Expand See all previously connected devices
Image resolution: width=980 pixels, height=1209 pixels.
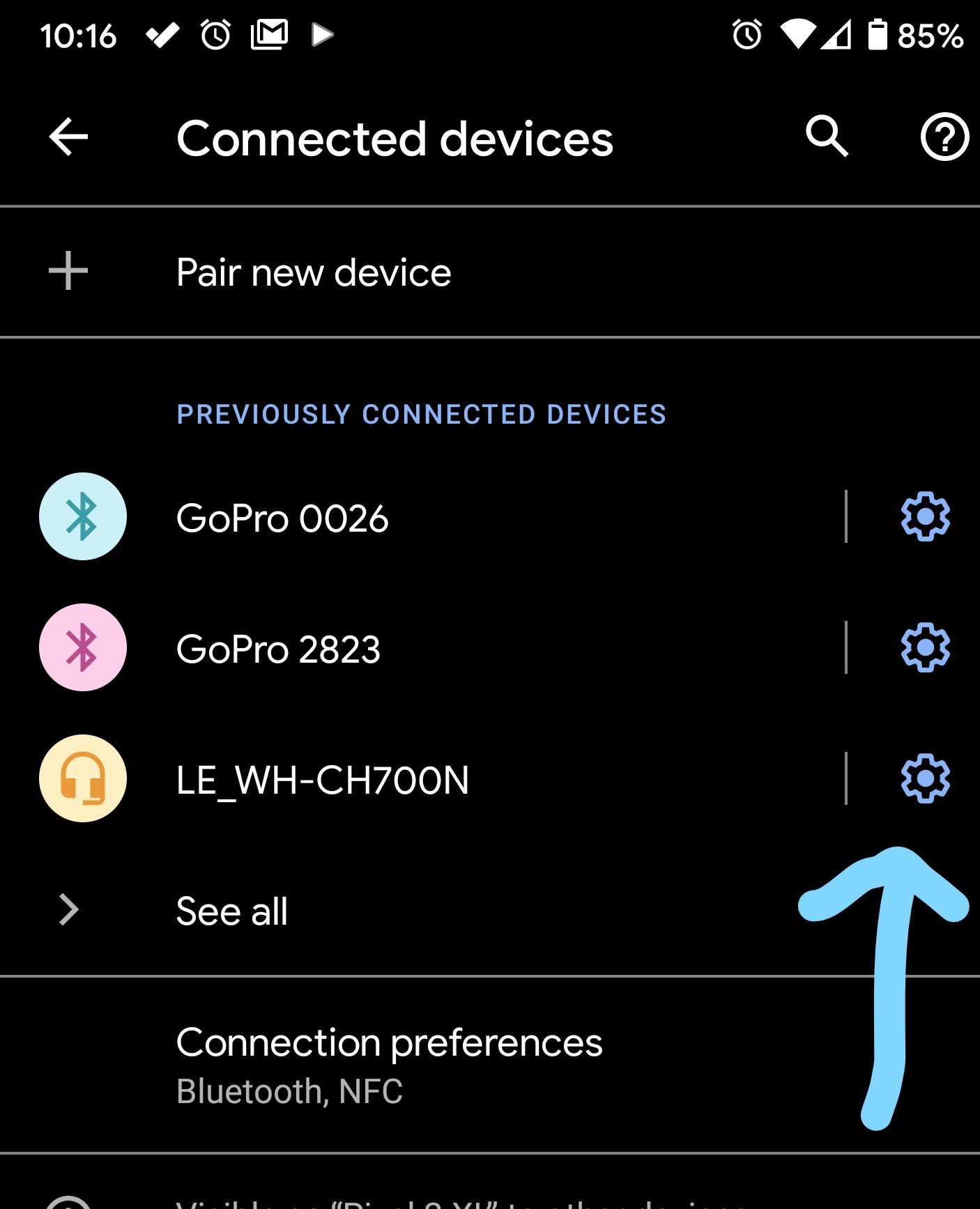(232, 909)
